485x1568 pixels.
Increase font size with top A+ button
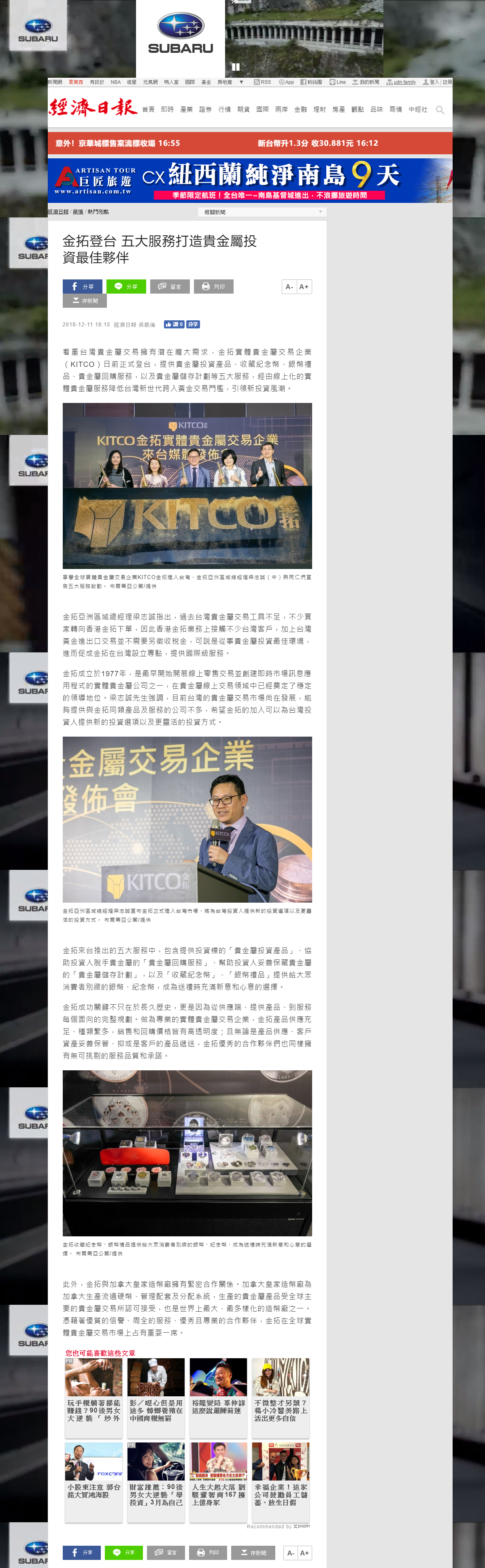point(304,287)
